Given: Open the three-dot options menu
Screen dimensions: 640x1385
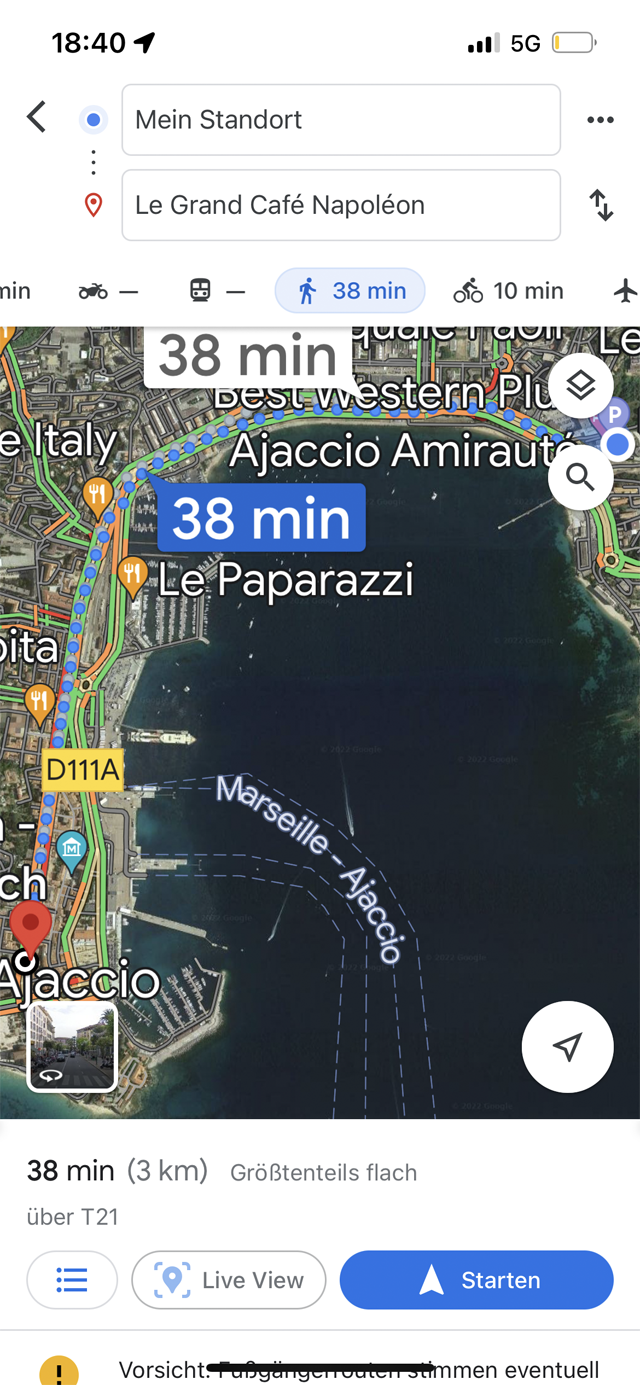Looking at the screenshot, I should coord(600,120).
